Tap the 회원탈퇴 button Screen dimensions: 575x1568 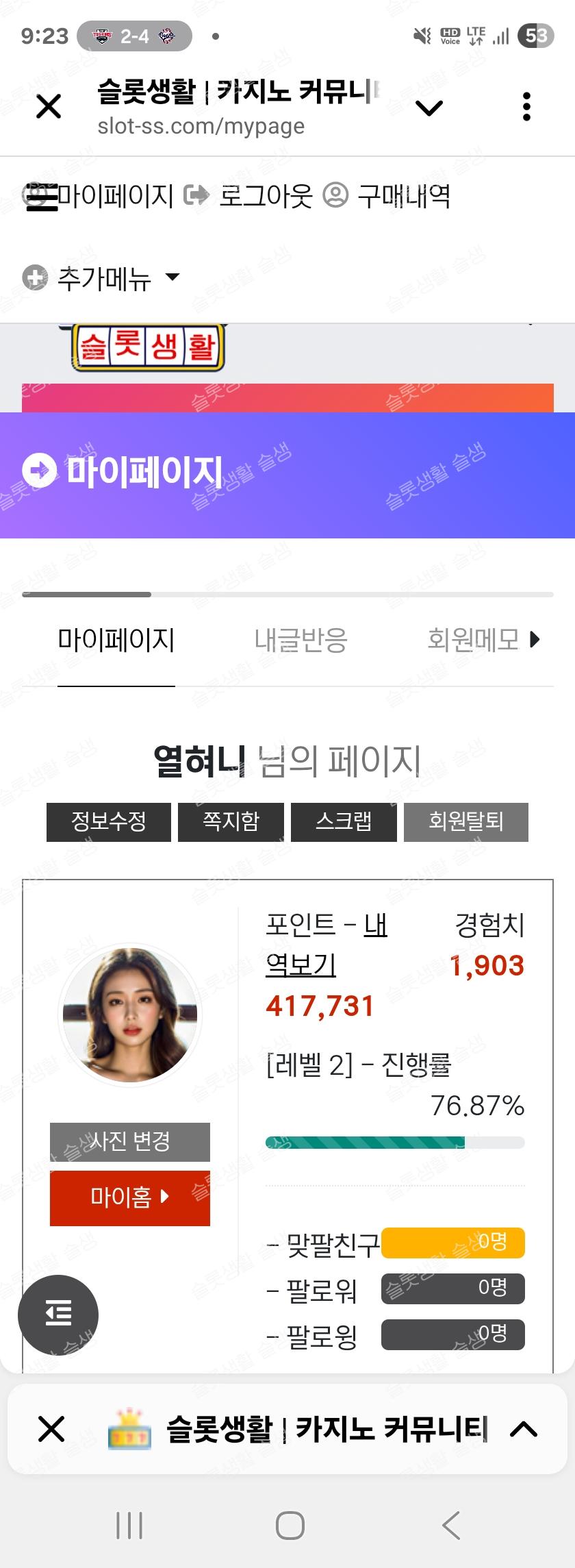click(x=465, y=821)
